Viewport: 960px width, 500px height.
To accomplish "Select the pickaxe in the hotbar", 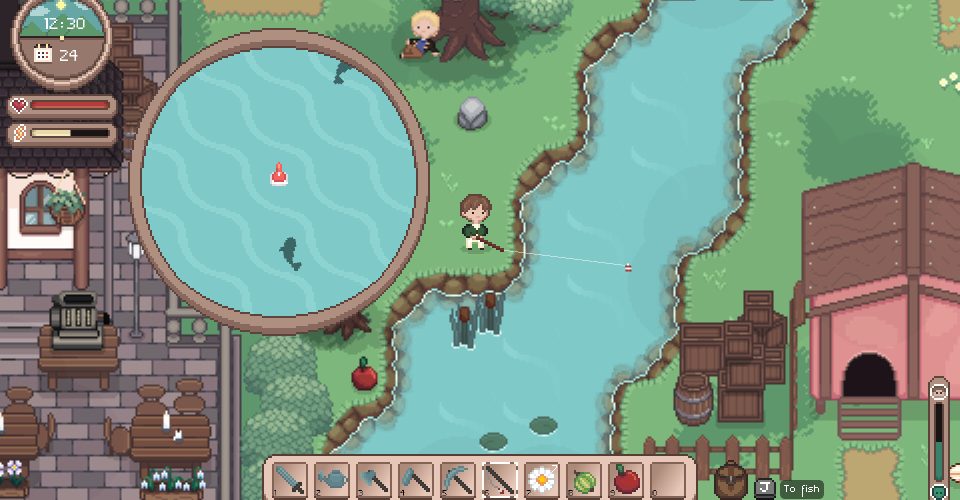I will tap(458, 480).
